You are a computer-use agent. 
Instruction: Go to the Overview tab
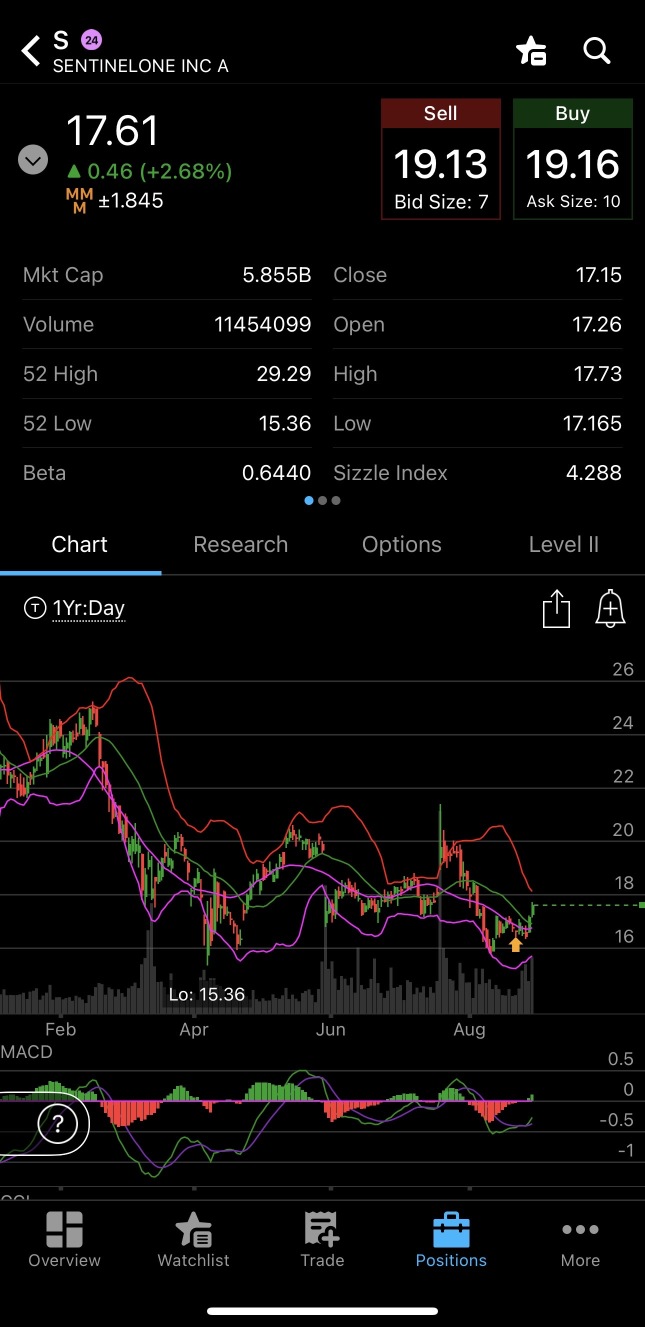point(64,1240)
